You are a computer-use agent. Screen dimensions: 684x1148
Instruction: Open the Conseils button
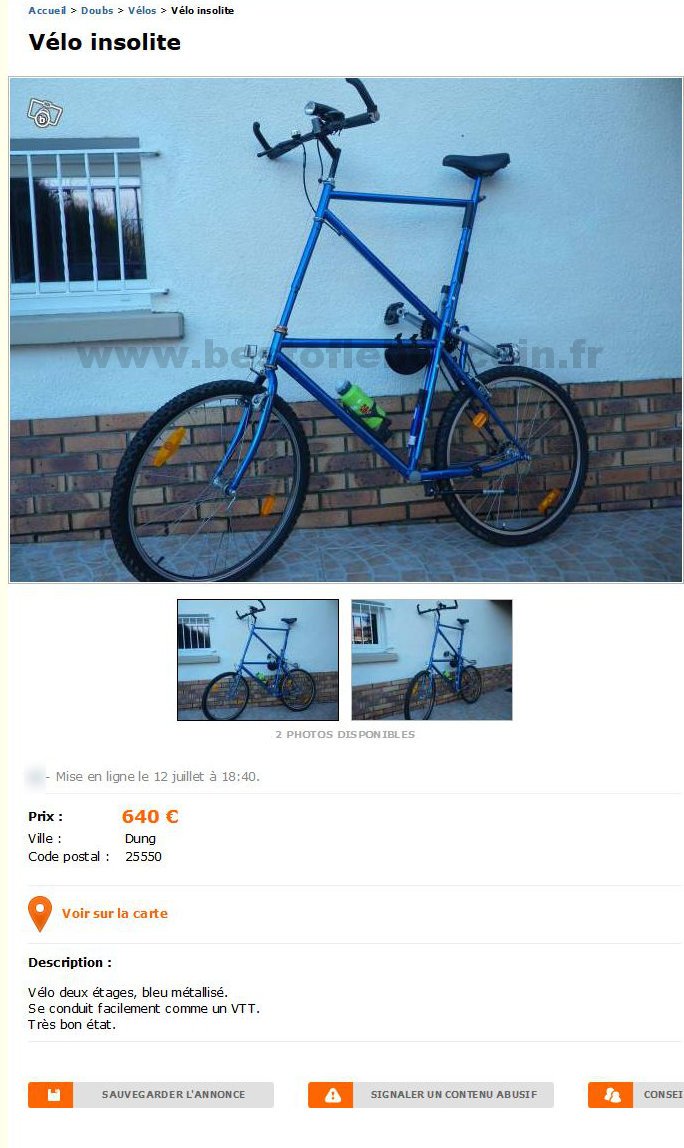[x=636, y=1095]
